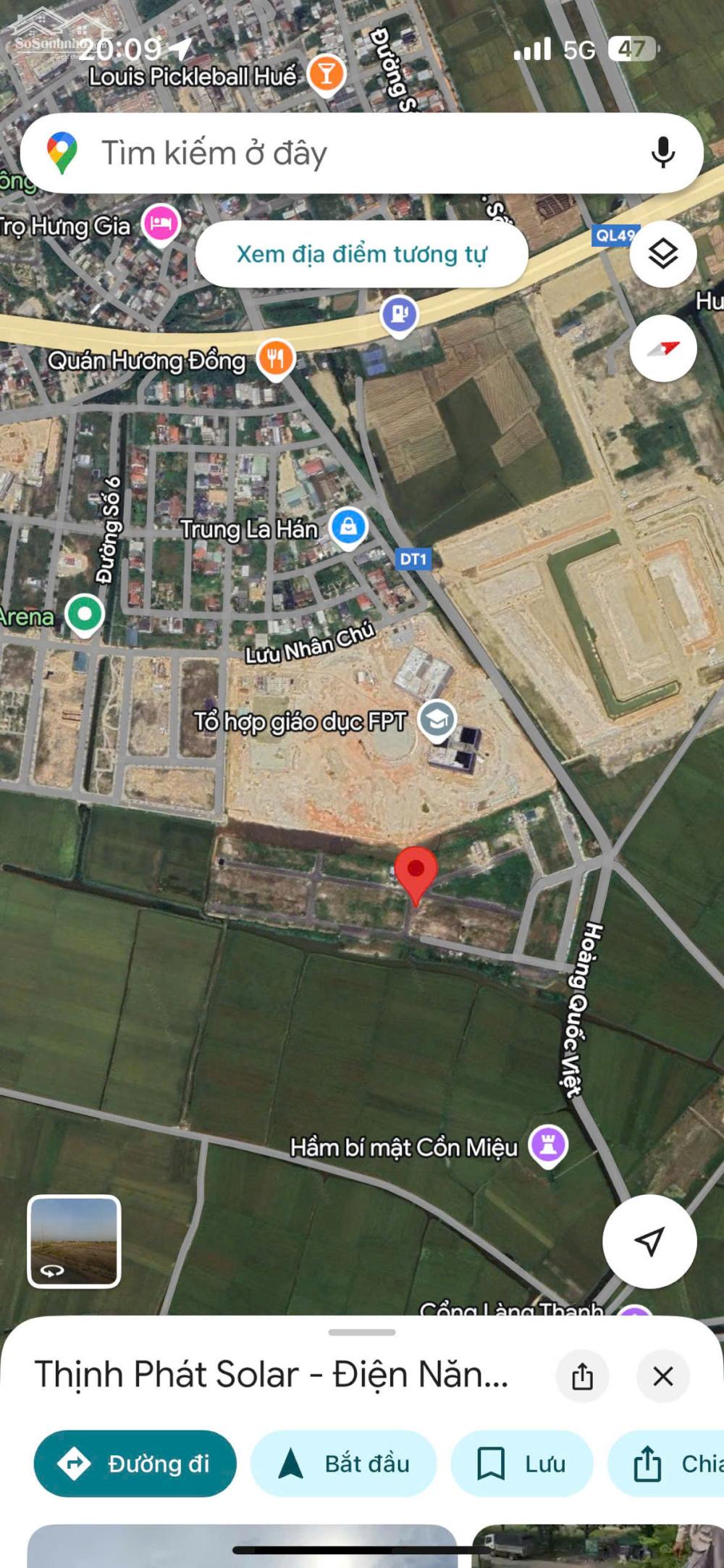Center map on my current location
Image resolution: width=724 pixels, height=1568 pixels.
point(649,1241)
